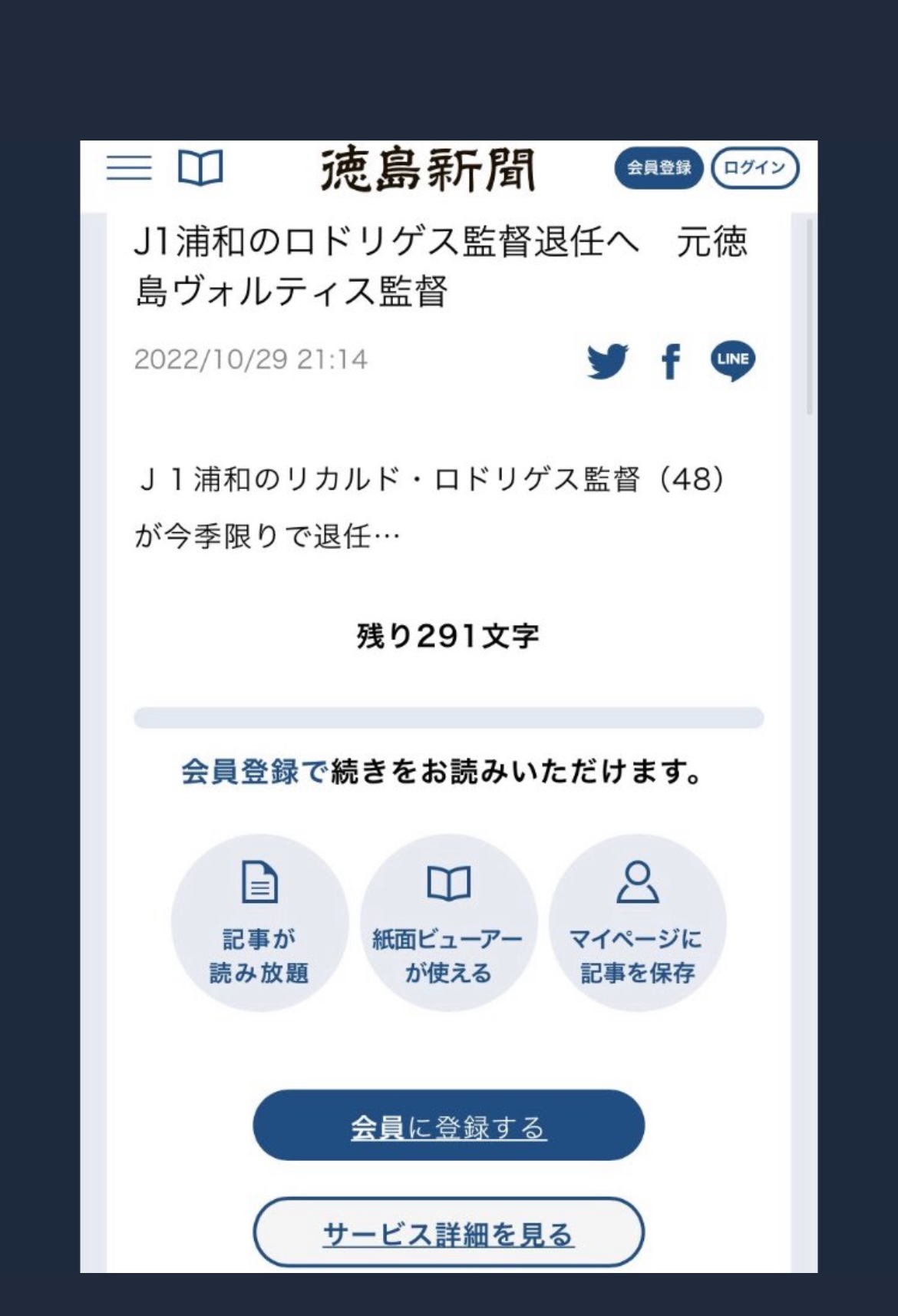
Task: Tap the 会員登録 button in header
Action: (x=659, y=168)
